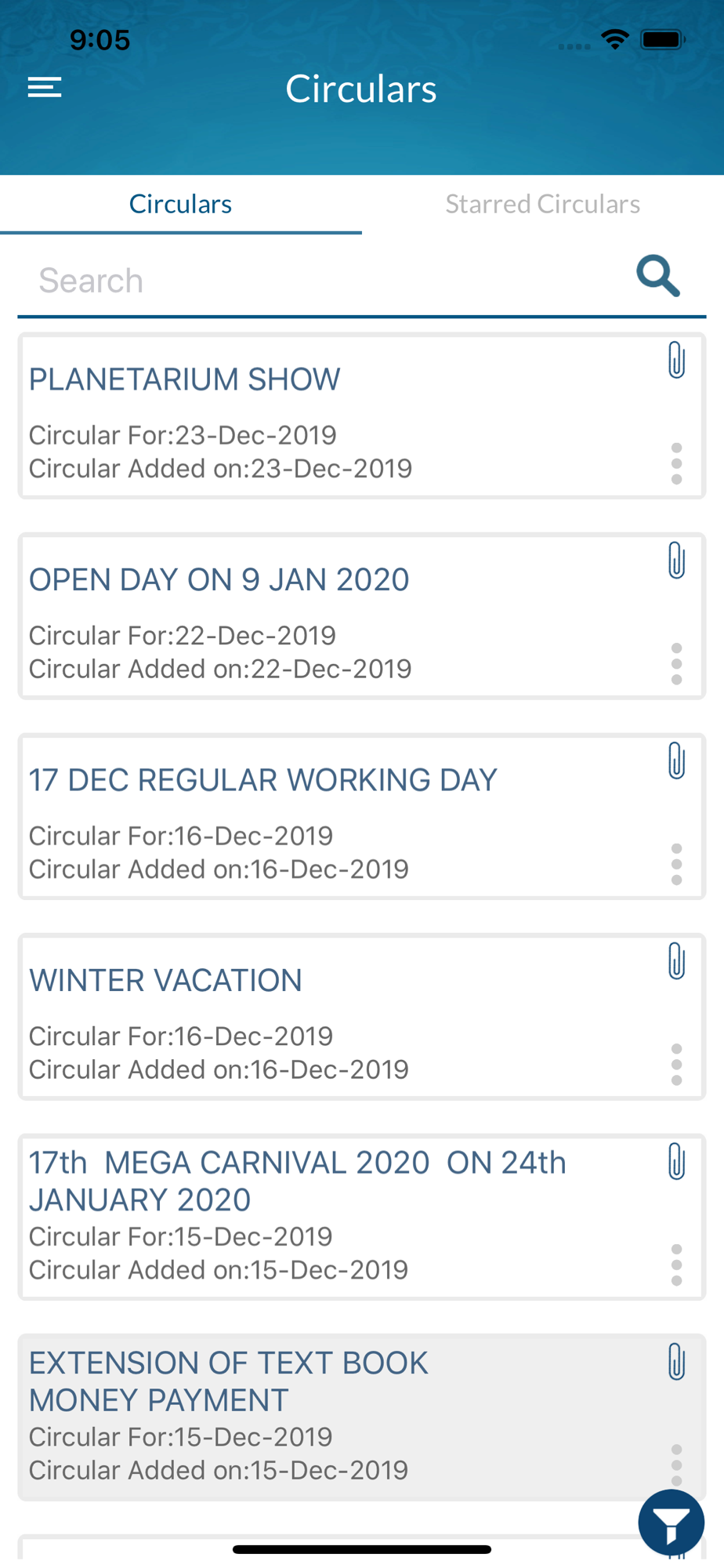Viewport: 724px width, 1568px height.
Task: Open the floating filter button
Action: click(x=671, y=1523)
